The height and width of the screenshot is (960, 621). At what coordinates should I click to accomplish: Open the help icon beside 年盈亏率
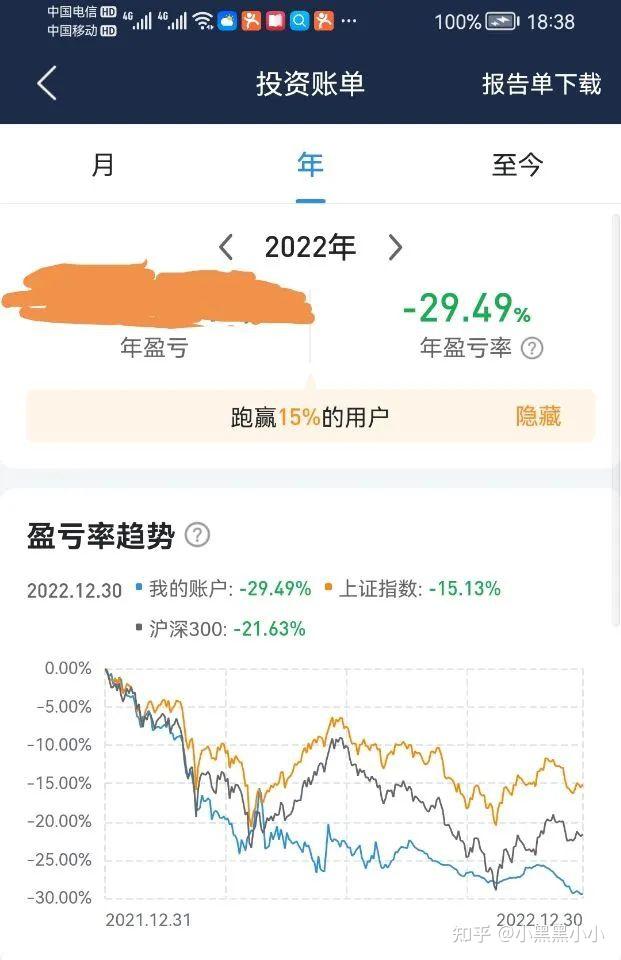(x=533, y=349)
